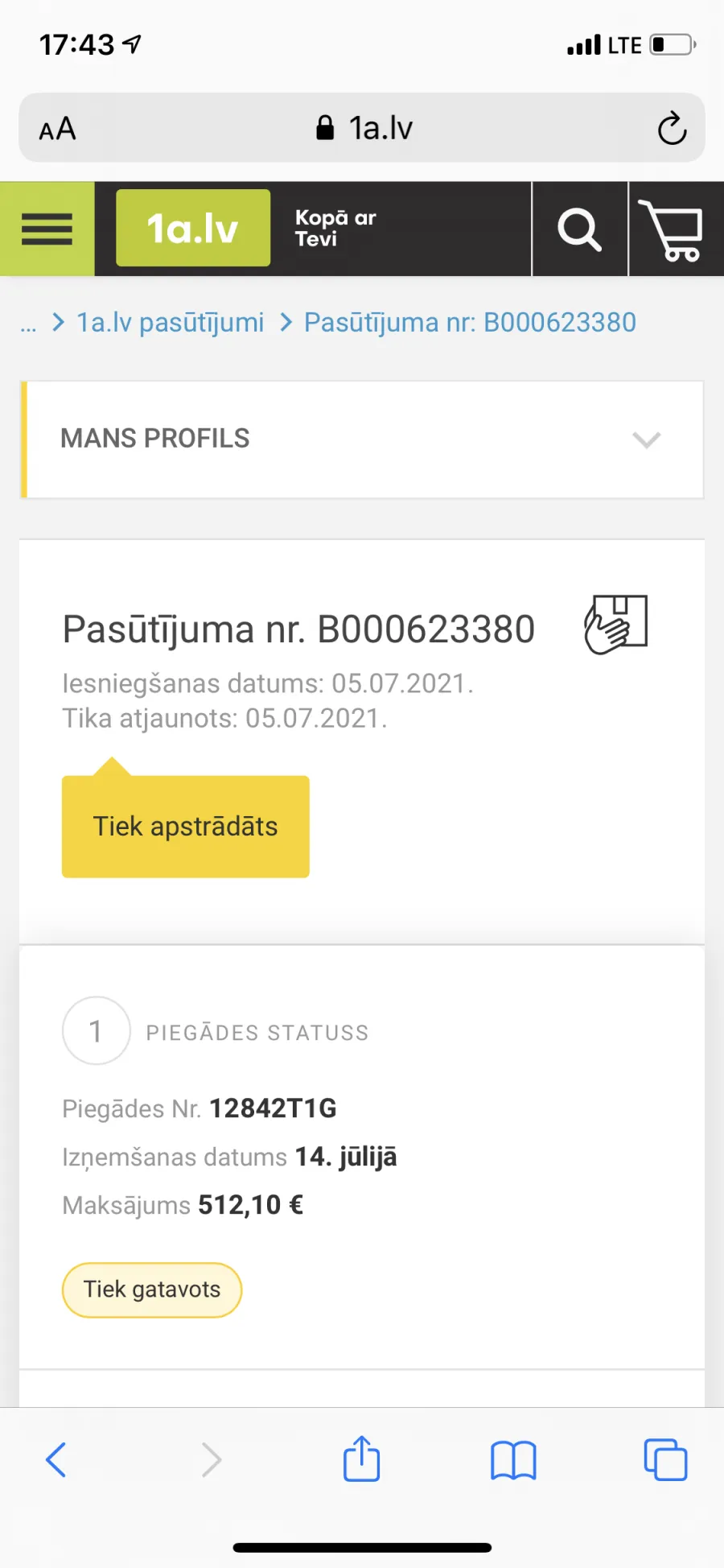Screen dimensions: 724x1568
Task: Open the collapsed breadcrumb ellipsis
Action: click(28, 324)
